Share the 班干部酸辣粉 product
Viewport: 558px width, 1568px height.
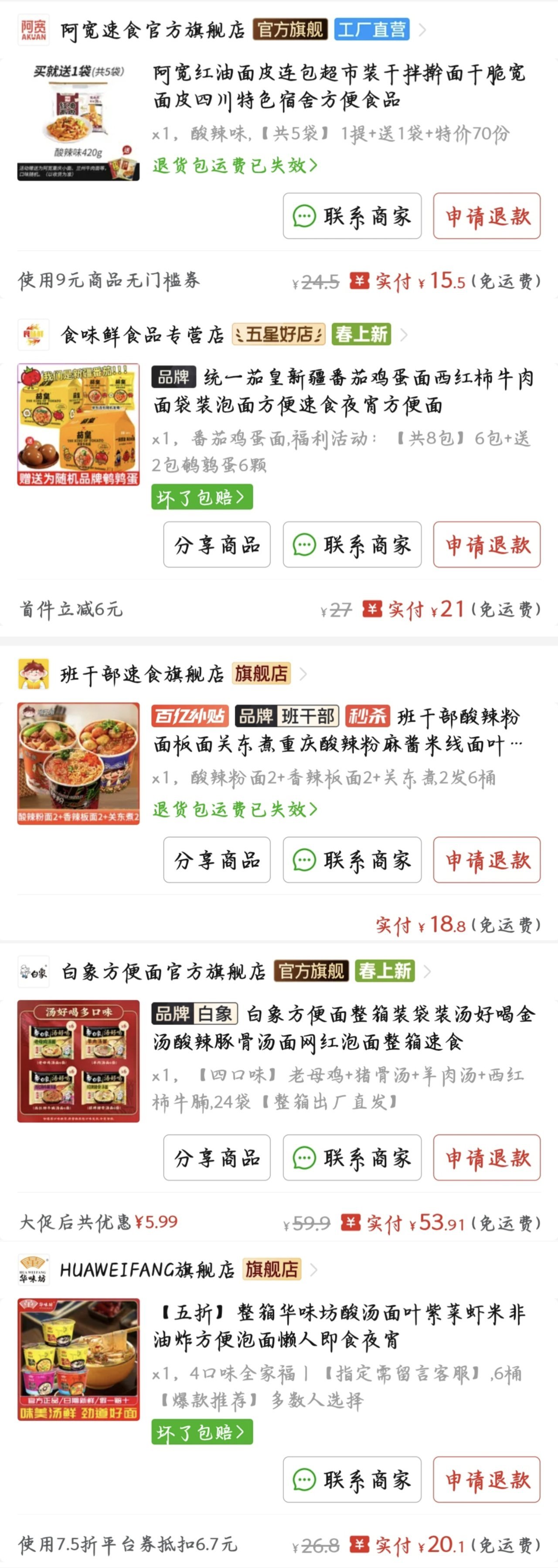click(x=217, y=860)
